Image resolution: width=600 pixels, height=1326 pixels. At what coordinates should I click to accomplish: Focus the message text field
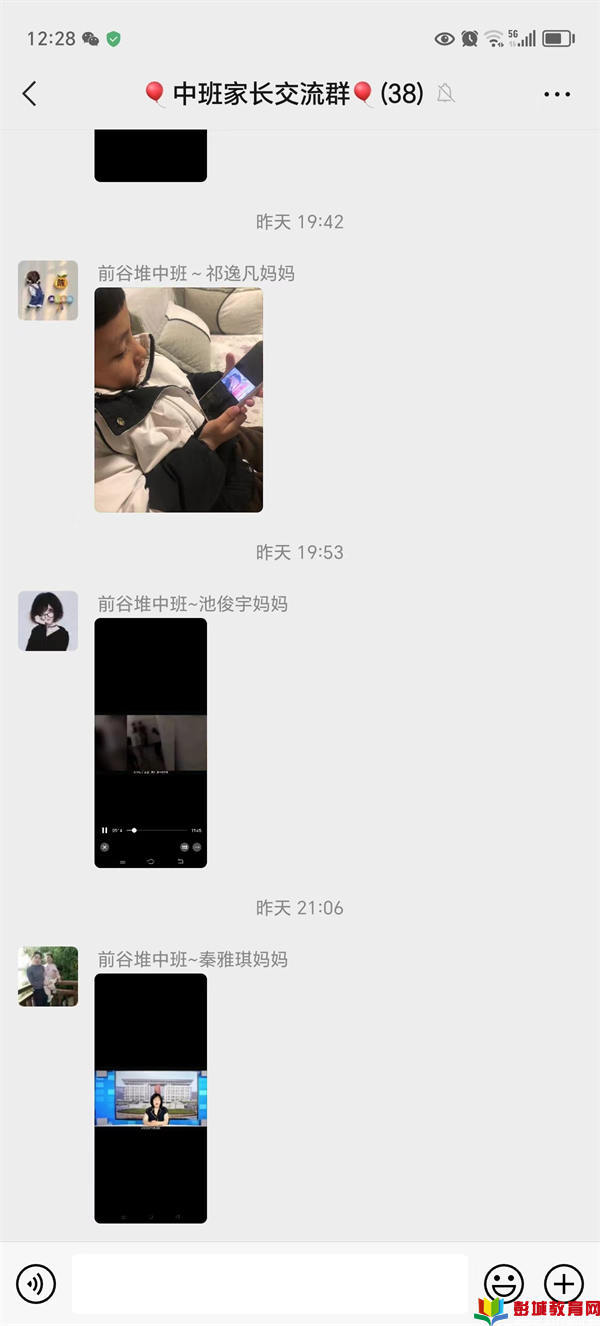[270, 1284]
